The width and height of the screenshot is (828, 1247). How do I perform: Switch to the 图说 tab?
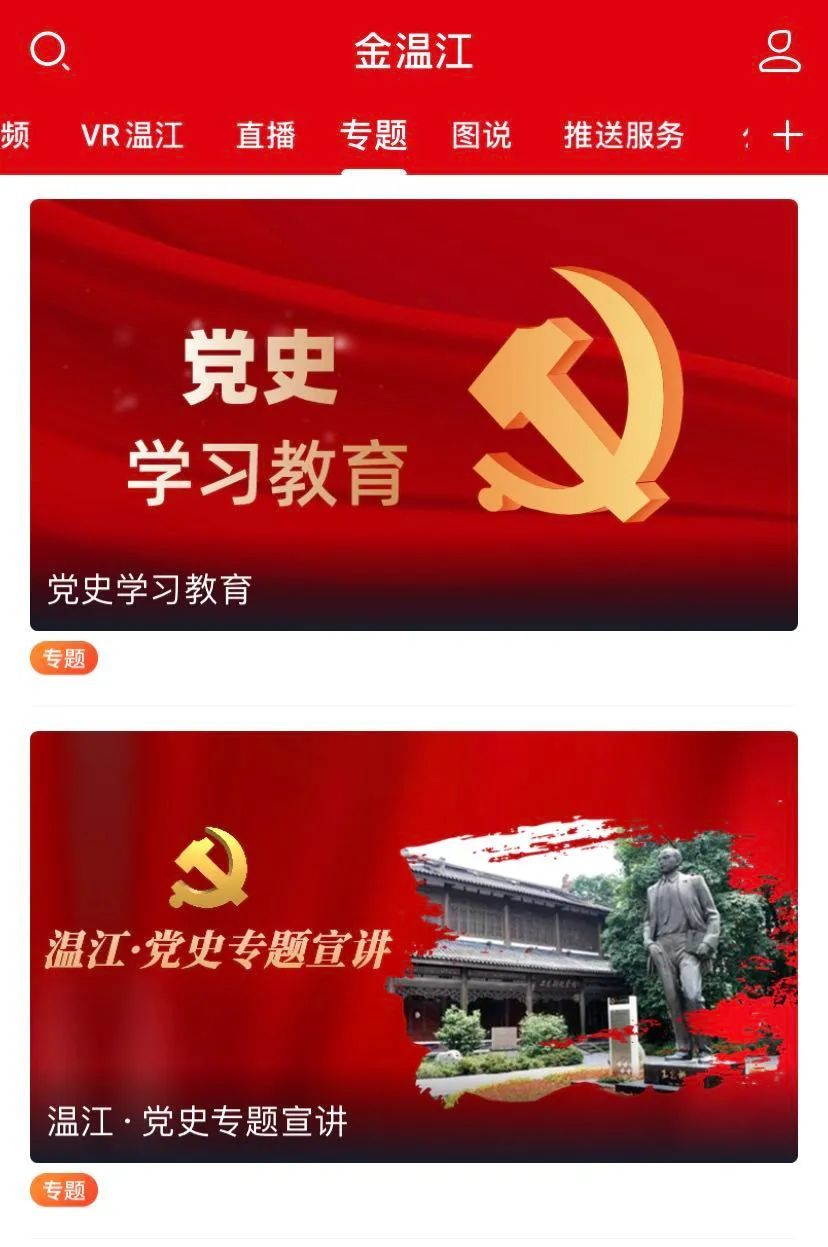[x=481, y=135]
